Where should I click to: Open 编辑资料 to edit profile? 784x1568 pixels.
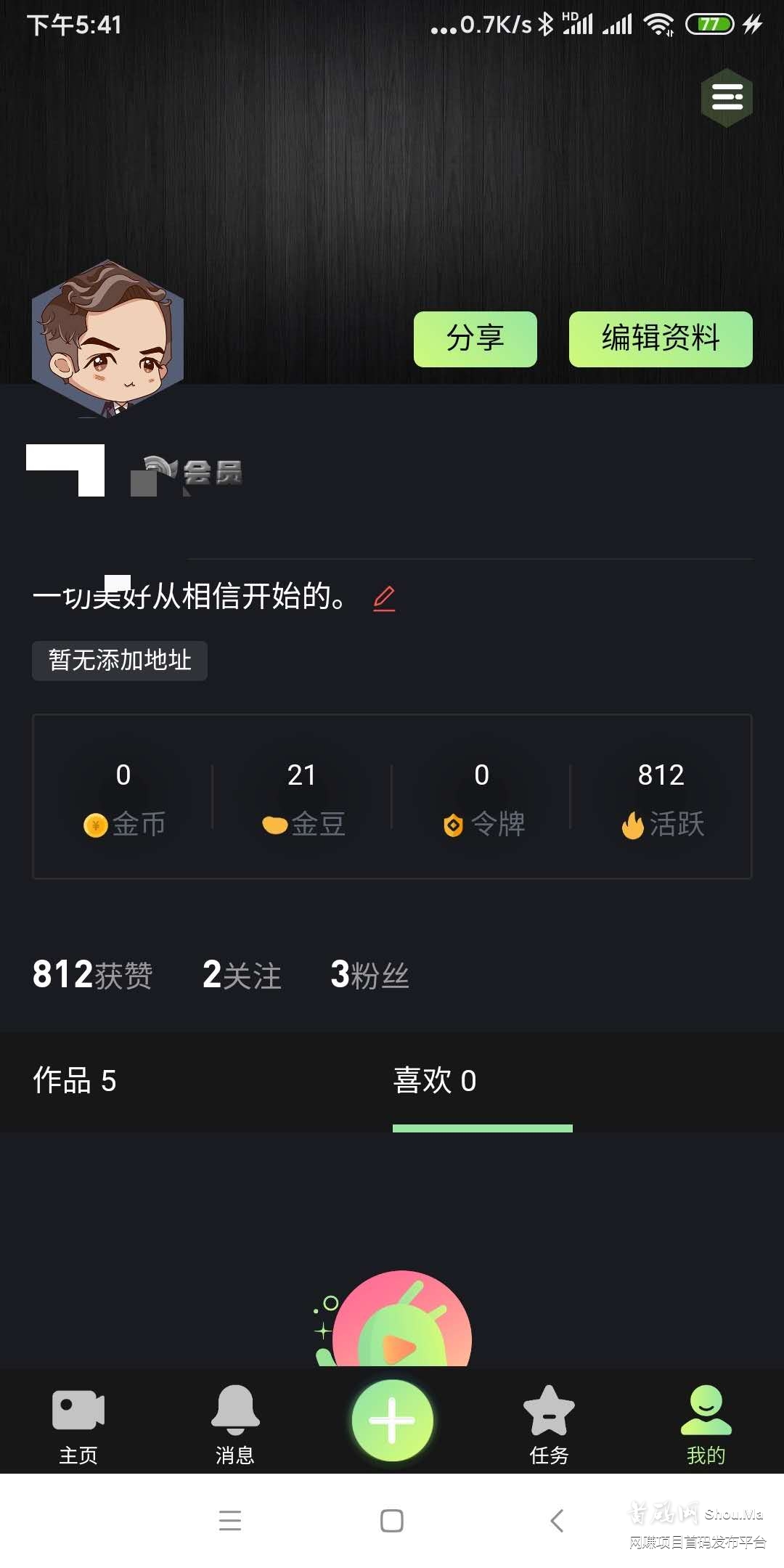point(660,339)
